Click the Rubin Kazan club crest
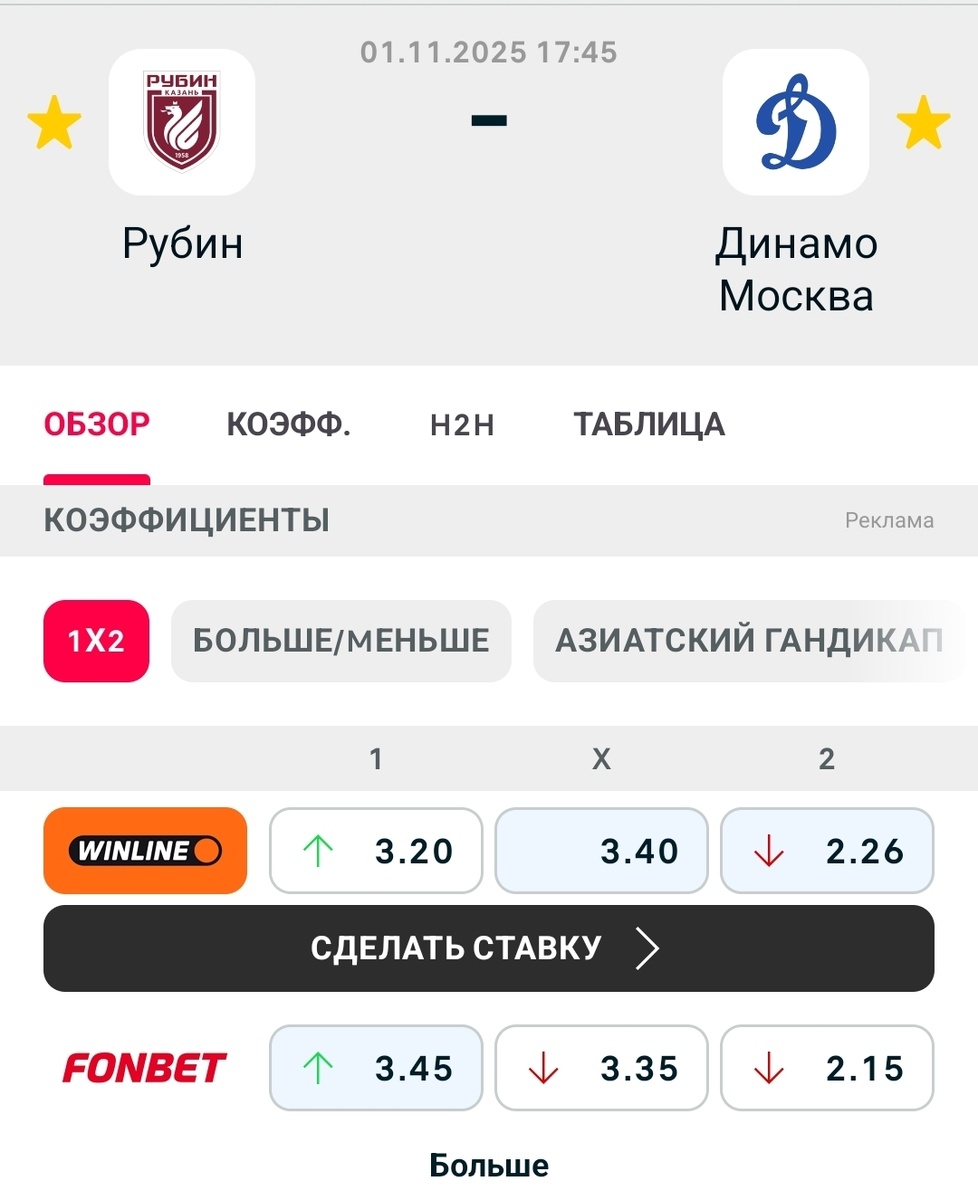 coord(181,121)
